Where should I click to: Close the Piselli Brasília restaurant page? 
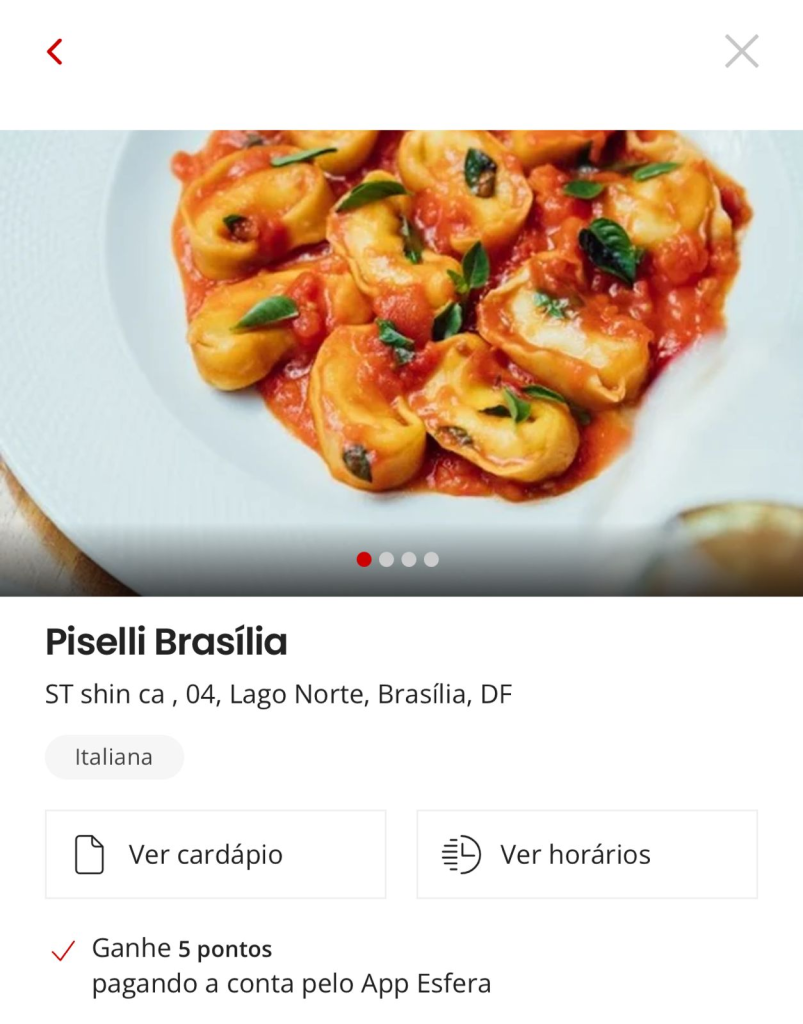click(741, 51)
